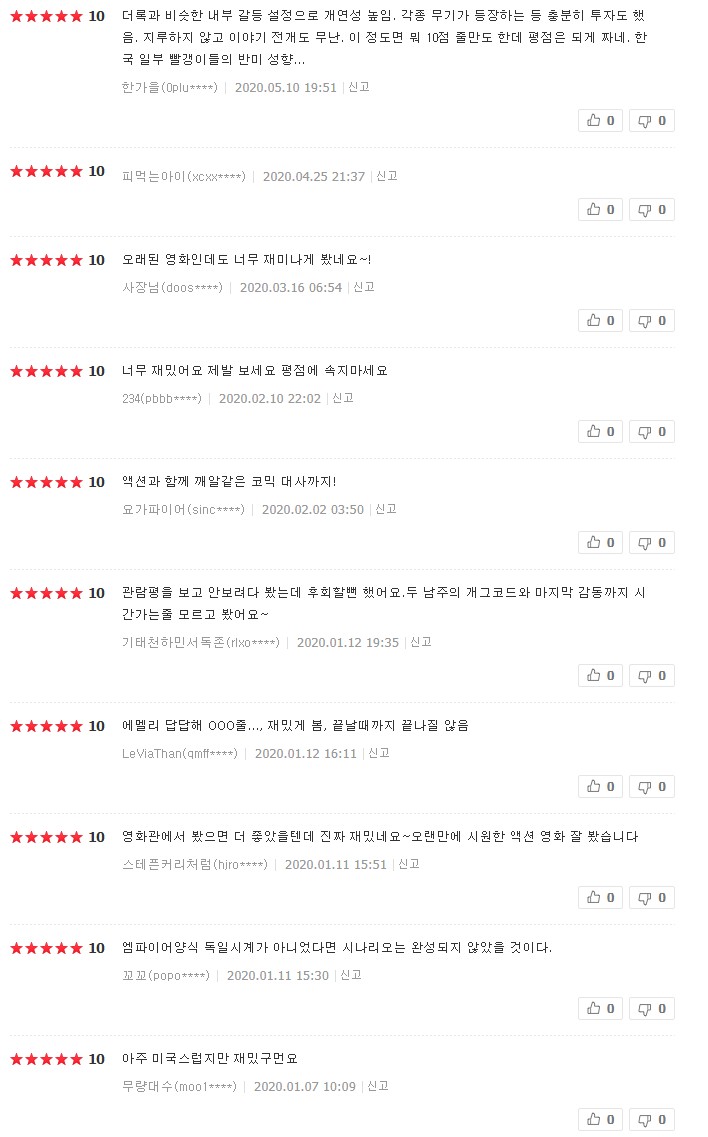Dislike 사장님's review

pyautogui.click(x=651, y=321)
